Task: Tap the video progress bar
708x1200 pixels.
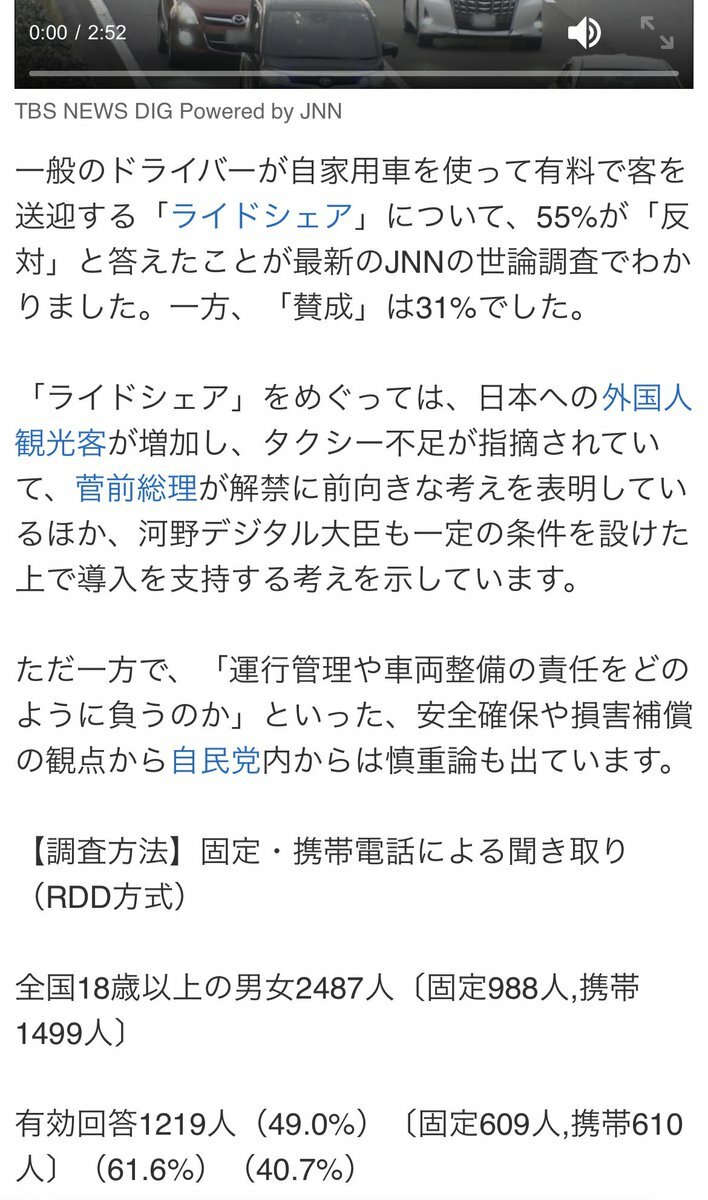Action: point(354,73)
